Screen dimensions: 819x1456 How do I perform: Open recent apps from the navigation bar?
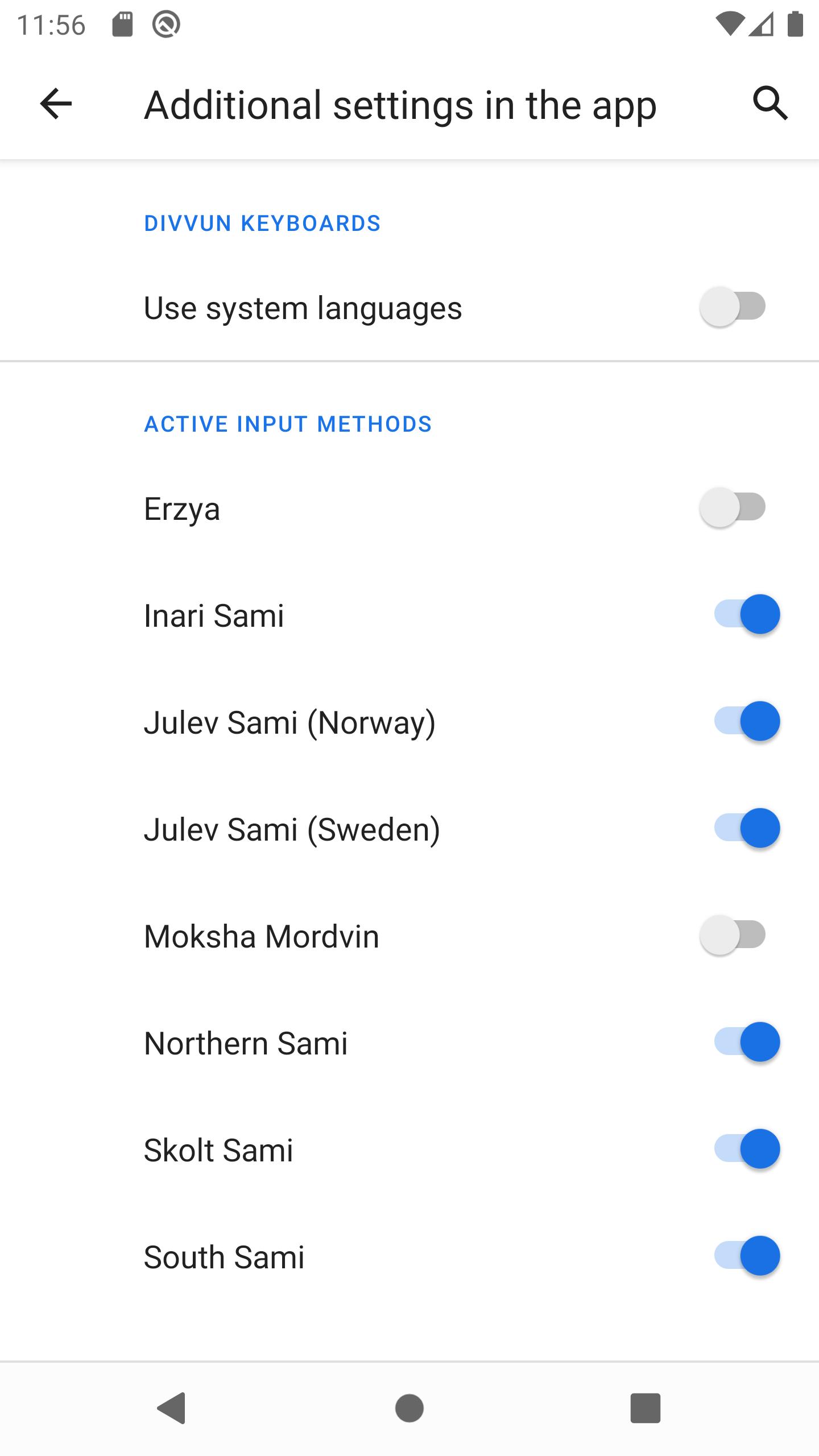[645, 1408]
